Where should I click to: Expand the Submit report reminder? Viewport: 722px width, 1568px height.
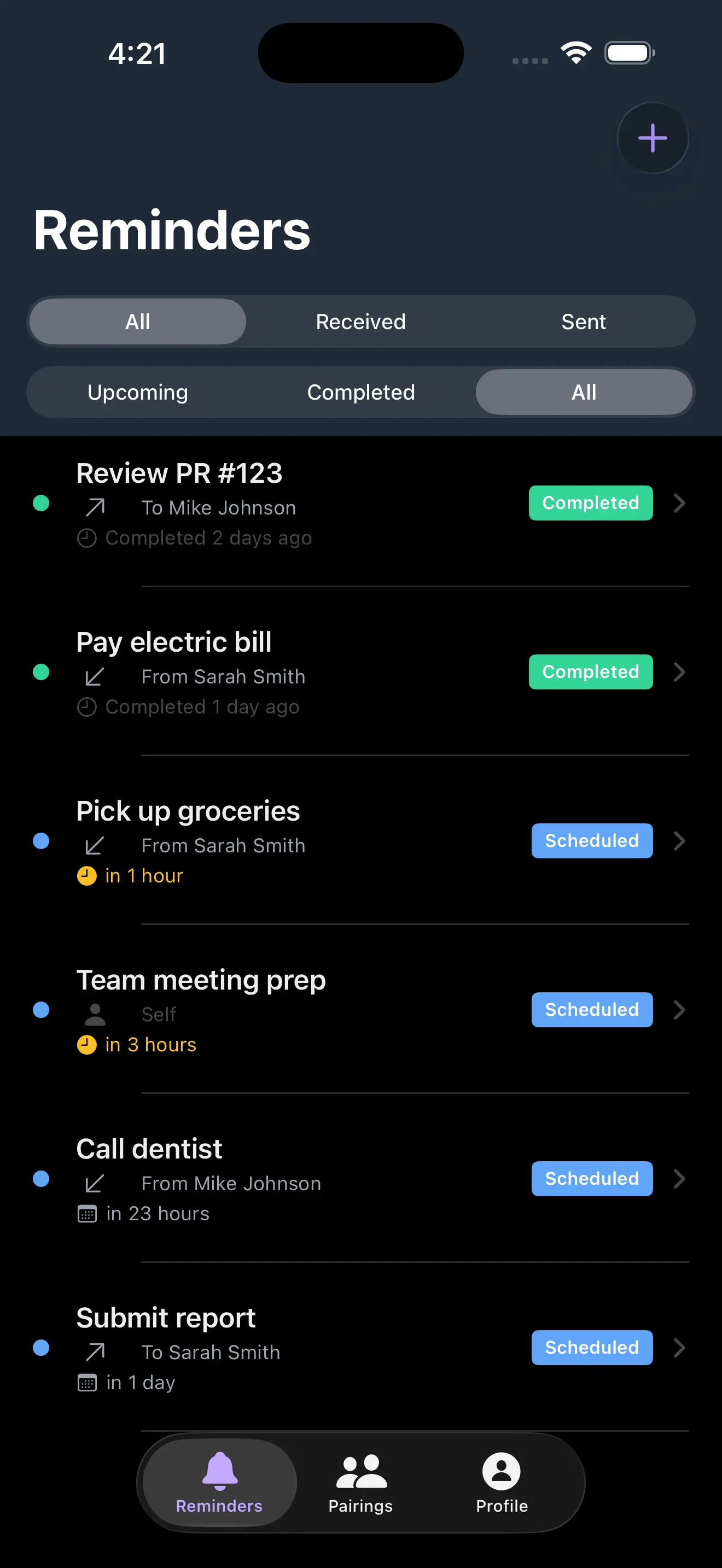pyautogui.click(x=679, y=1348)
